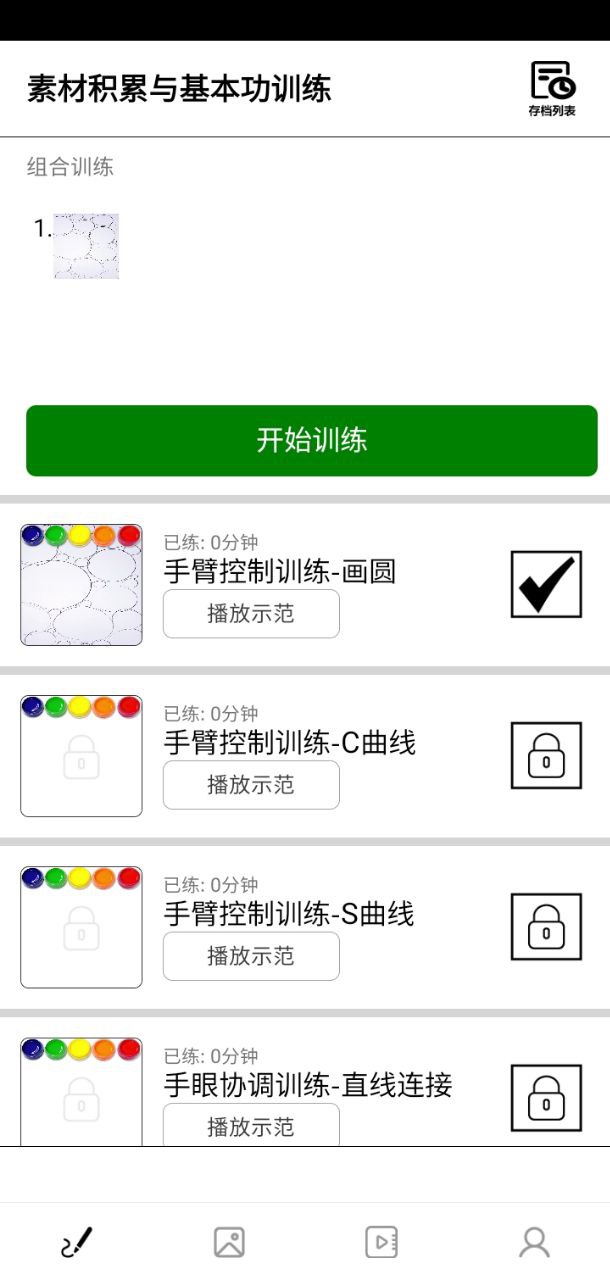The image size is (610, 1280).
Task: Tap the green 开始训练 button
Action: point(311,440)
